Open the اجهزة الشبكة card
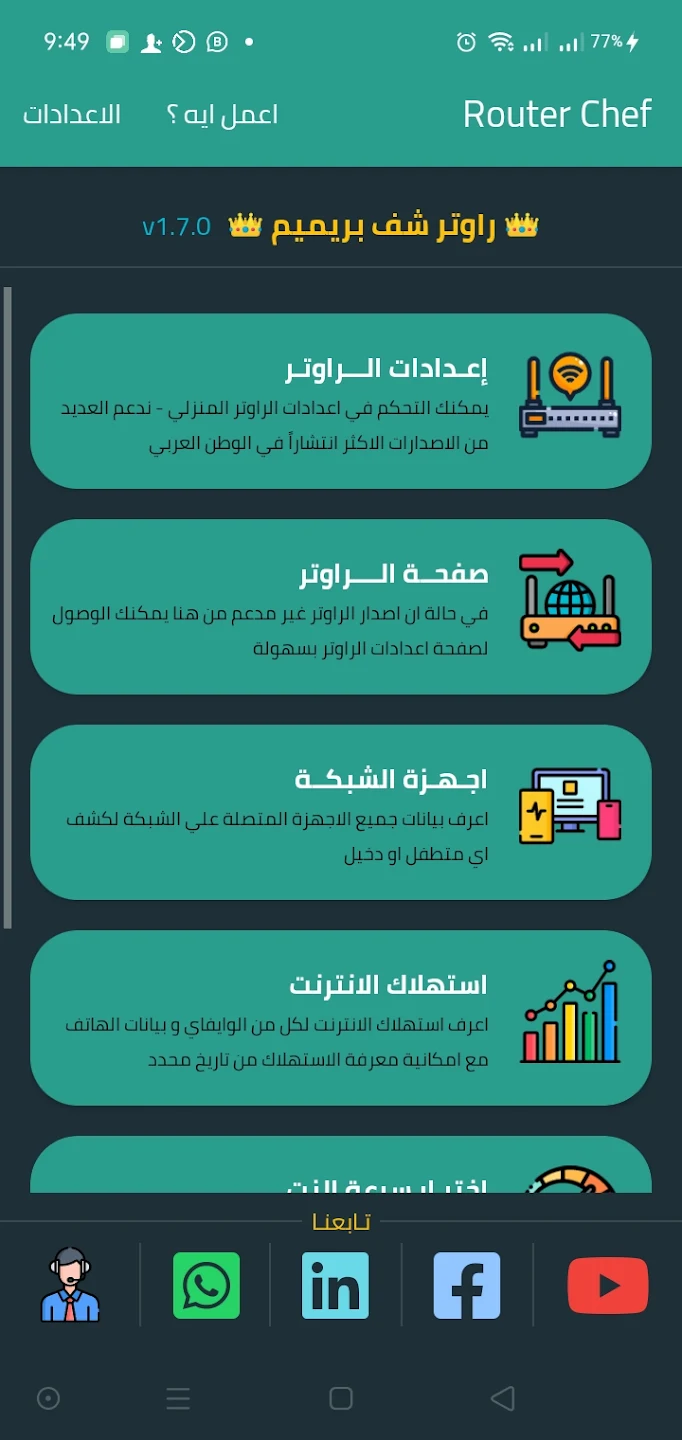The image size is (682, 1440). point(341,812)
